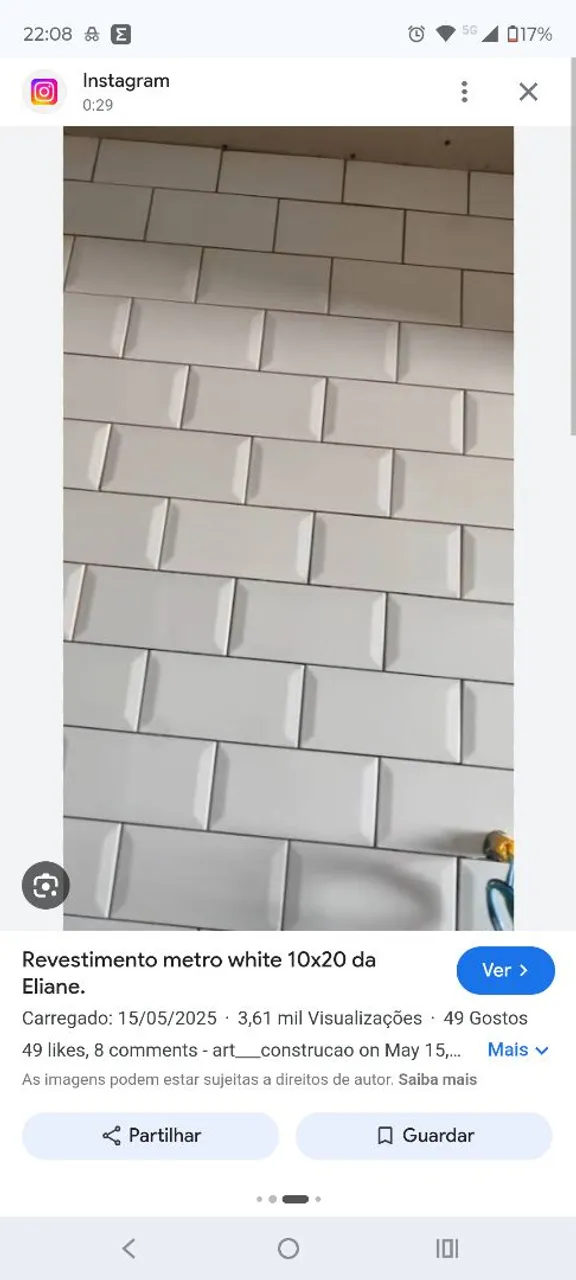Tap the blue Ver button

505,970
